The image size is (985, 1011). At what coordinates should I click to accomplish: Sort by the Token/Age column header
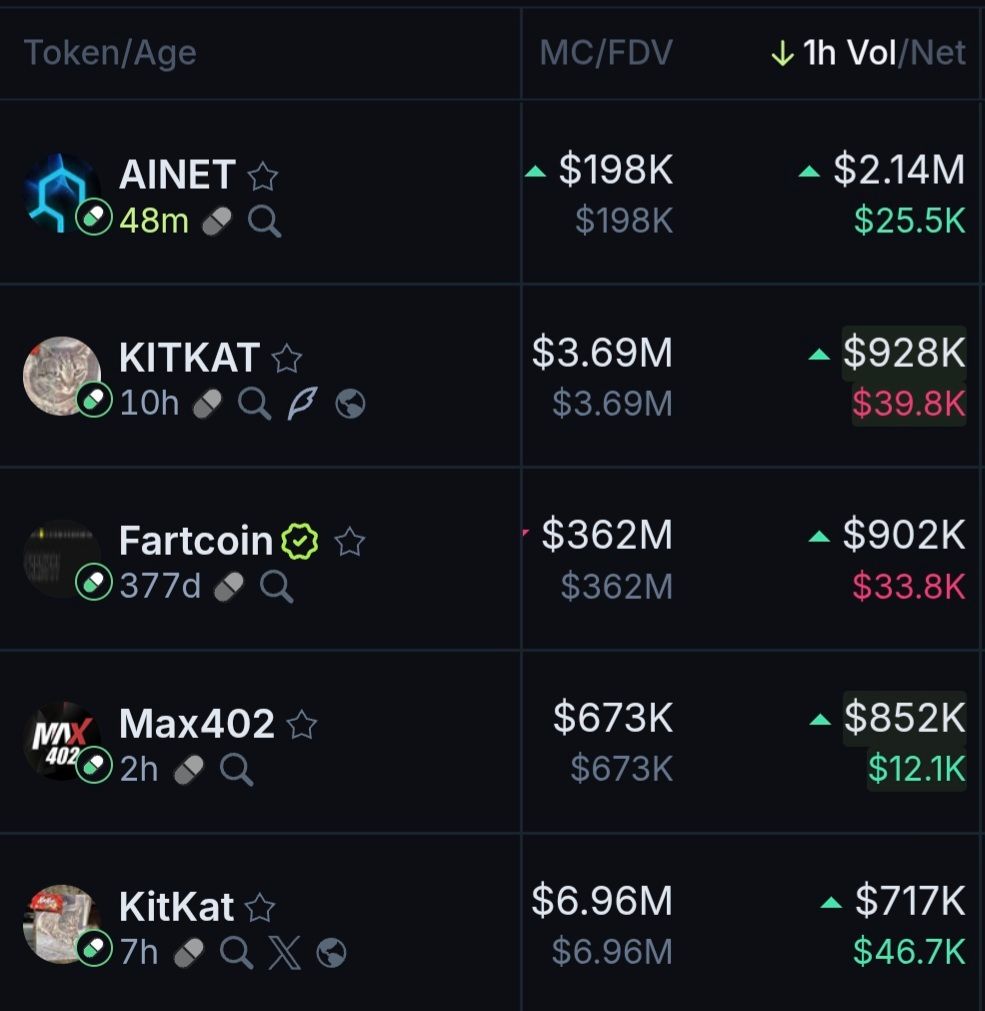110,53
